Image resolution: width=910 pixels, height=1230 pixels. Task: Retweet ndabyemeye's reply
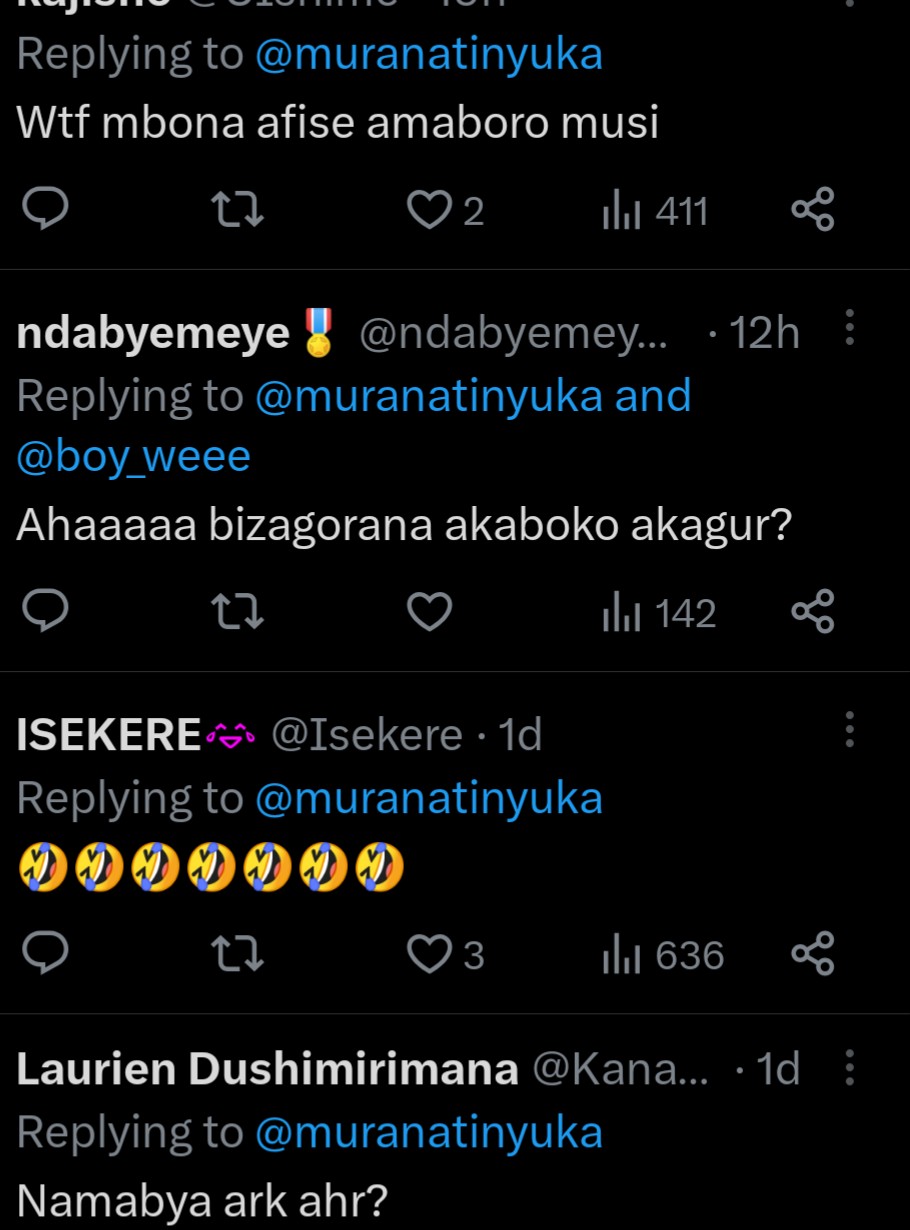240,612
